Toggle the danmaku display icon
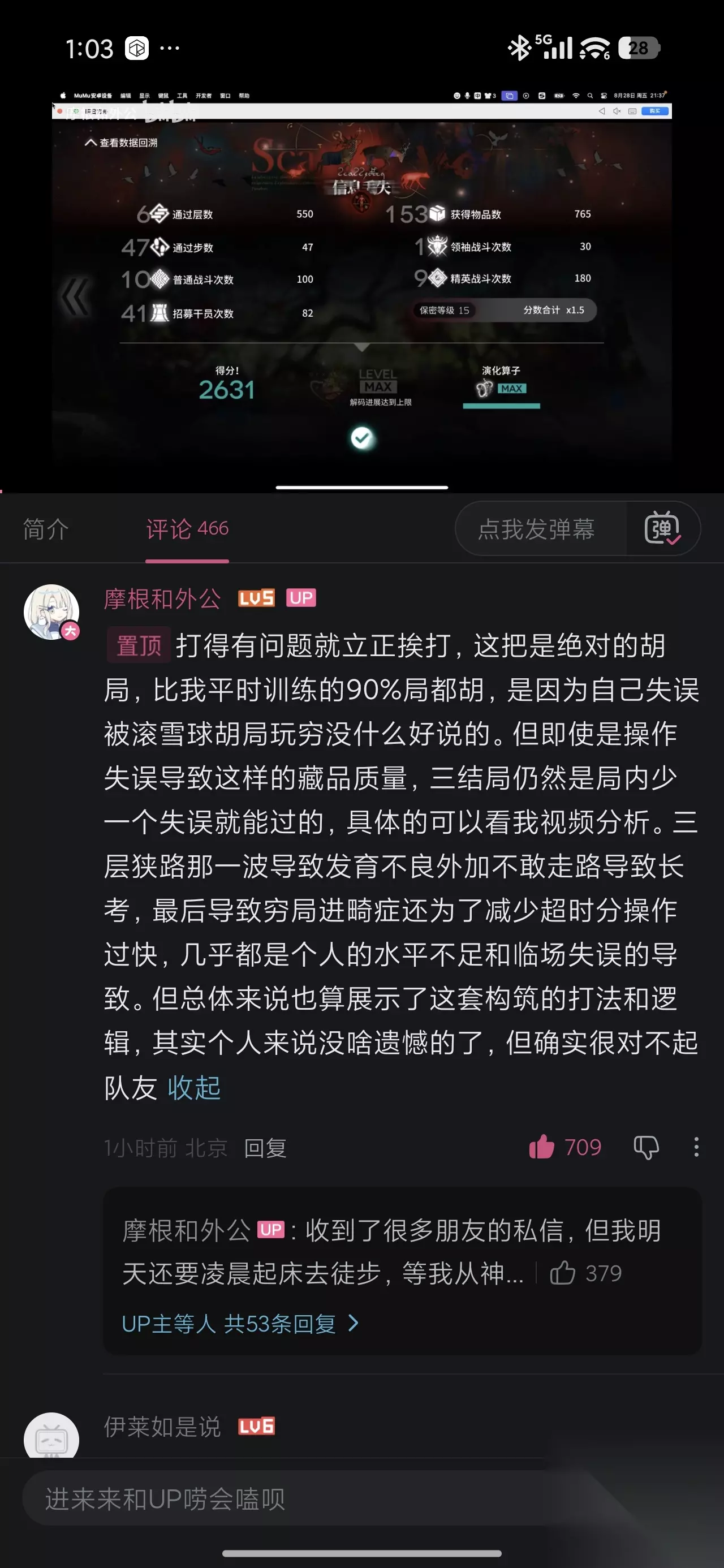The height and width of the screenshot is (1568, 724). tap(662, 529)
